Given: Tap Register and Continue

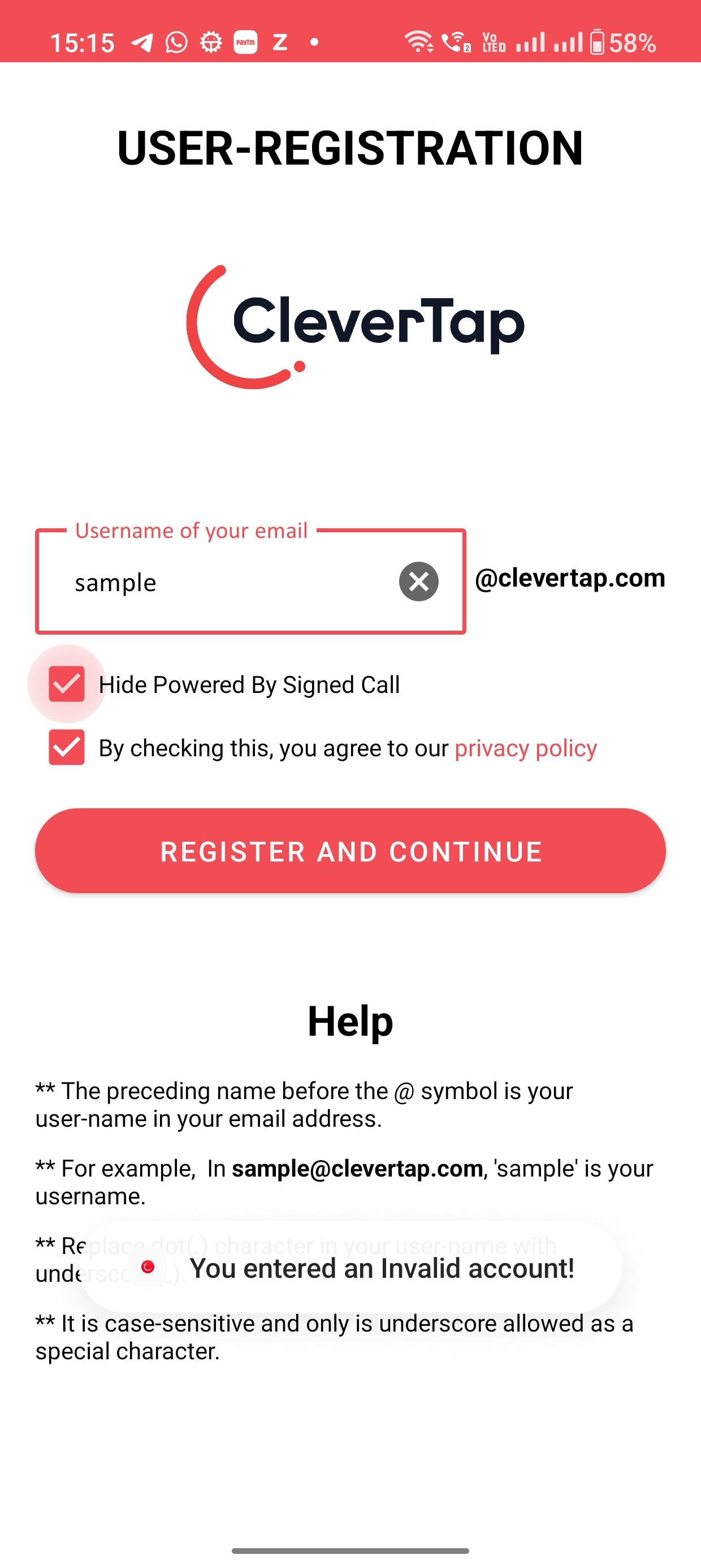Looking at the screenshot, I should 350,851.
